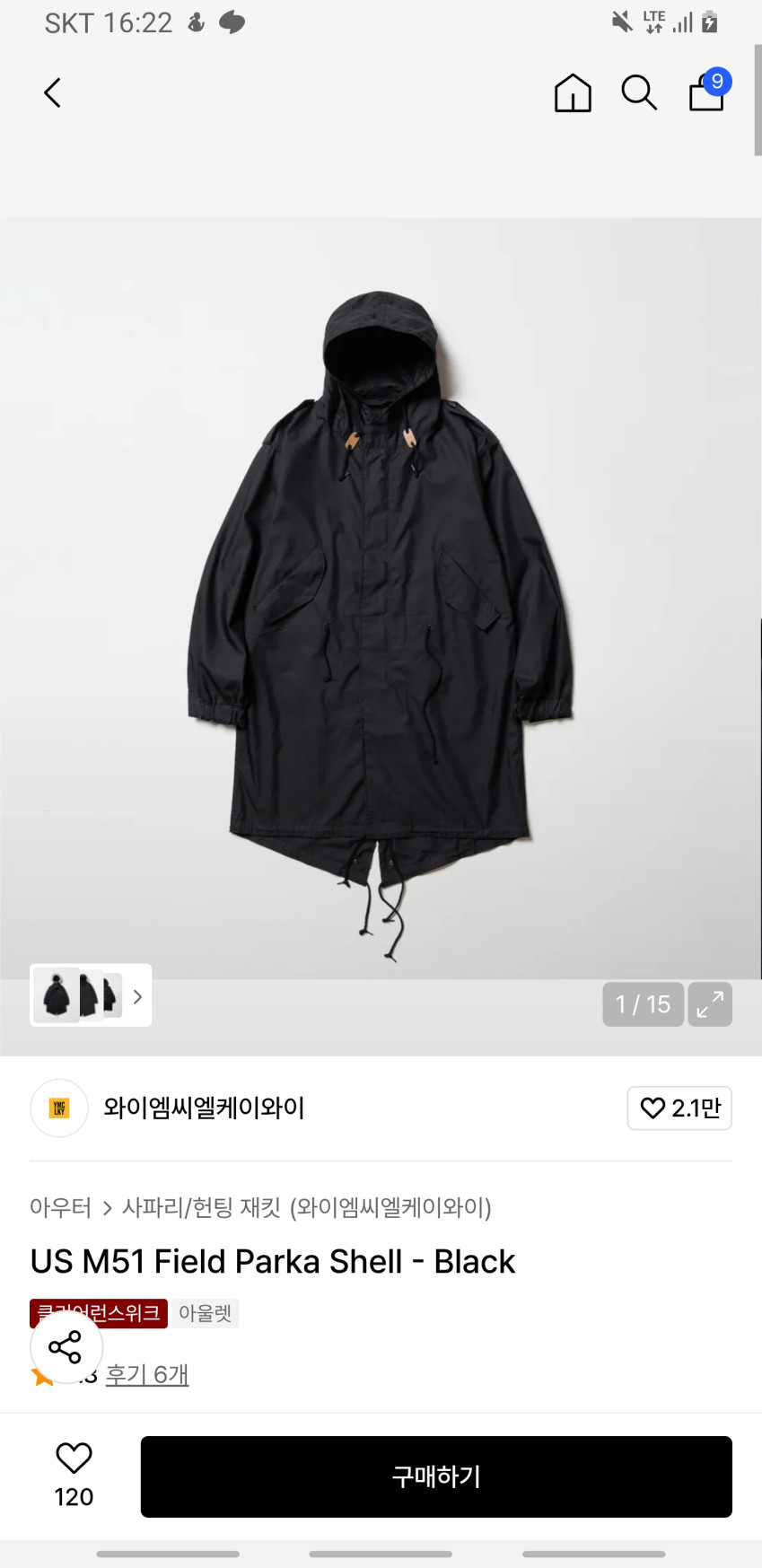The width and height of the screenshot is (762, 1568).
Task: Open the 와이엠씨엘케이와이 brand page
Action: tap(204, 1108)
